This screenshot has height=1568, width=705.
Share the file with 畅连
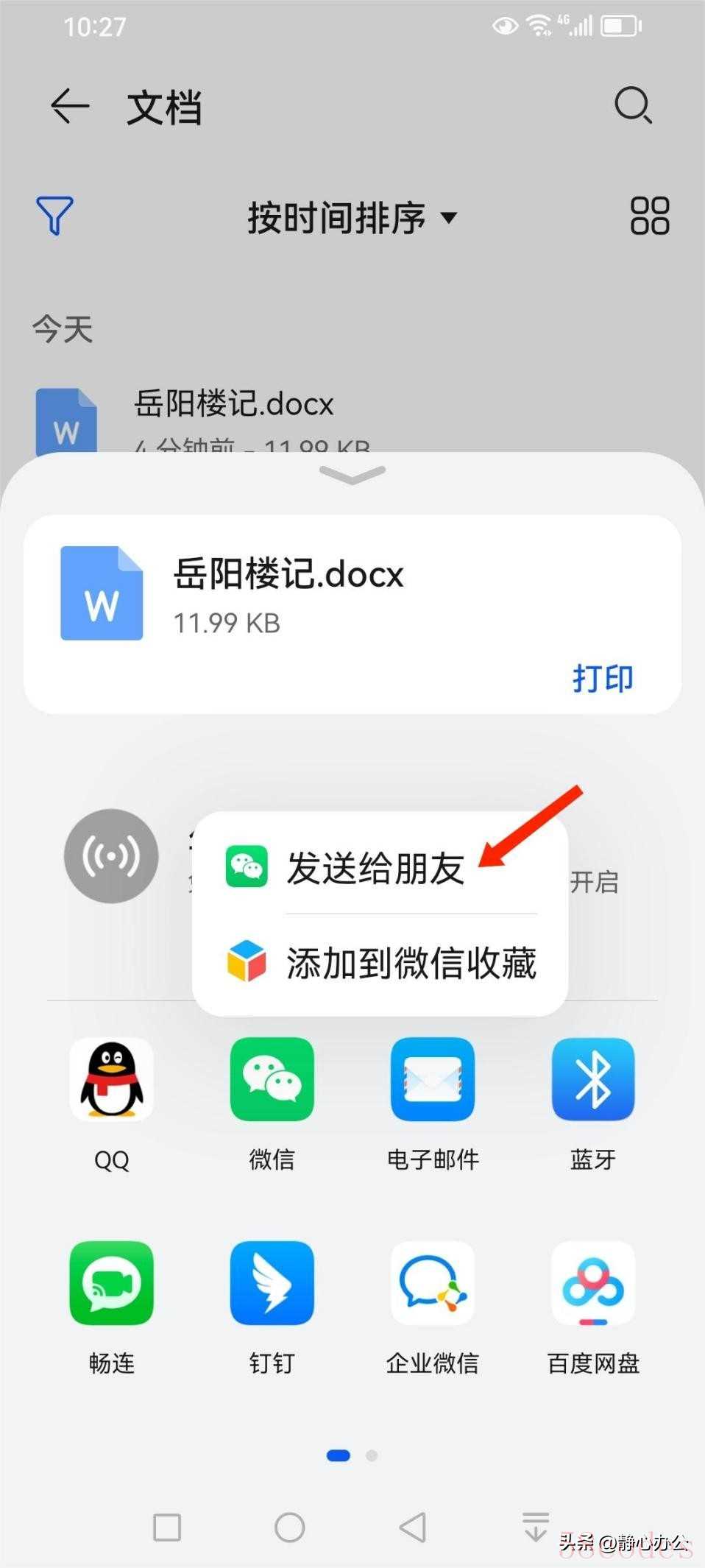tap(111, 1283)
